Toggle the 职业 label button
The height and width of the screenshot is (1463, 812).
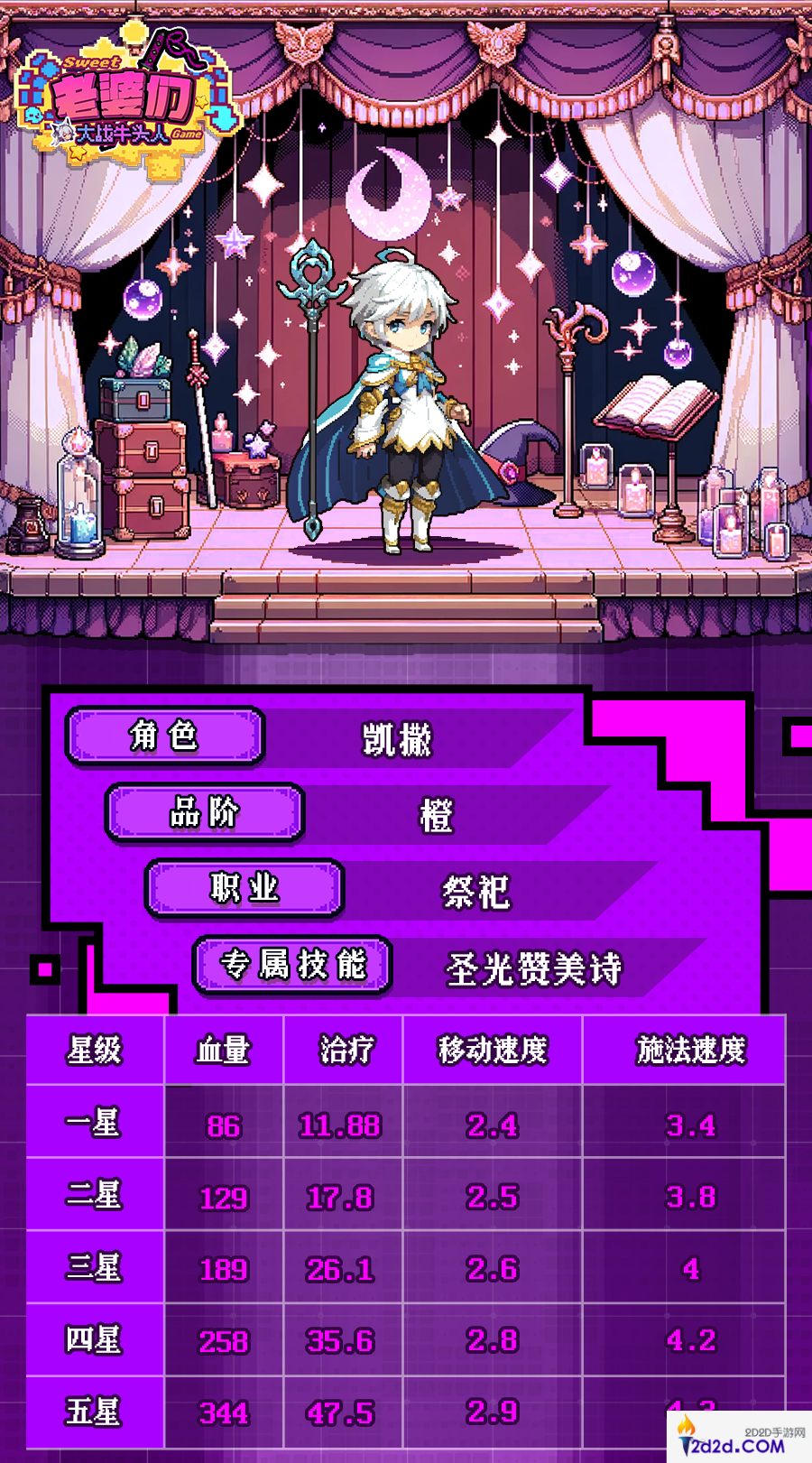244,889
